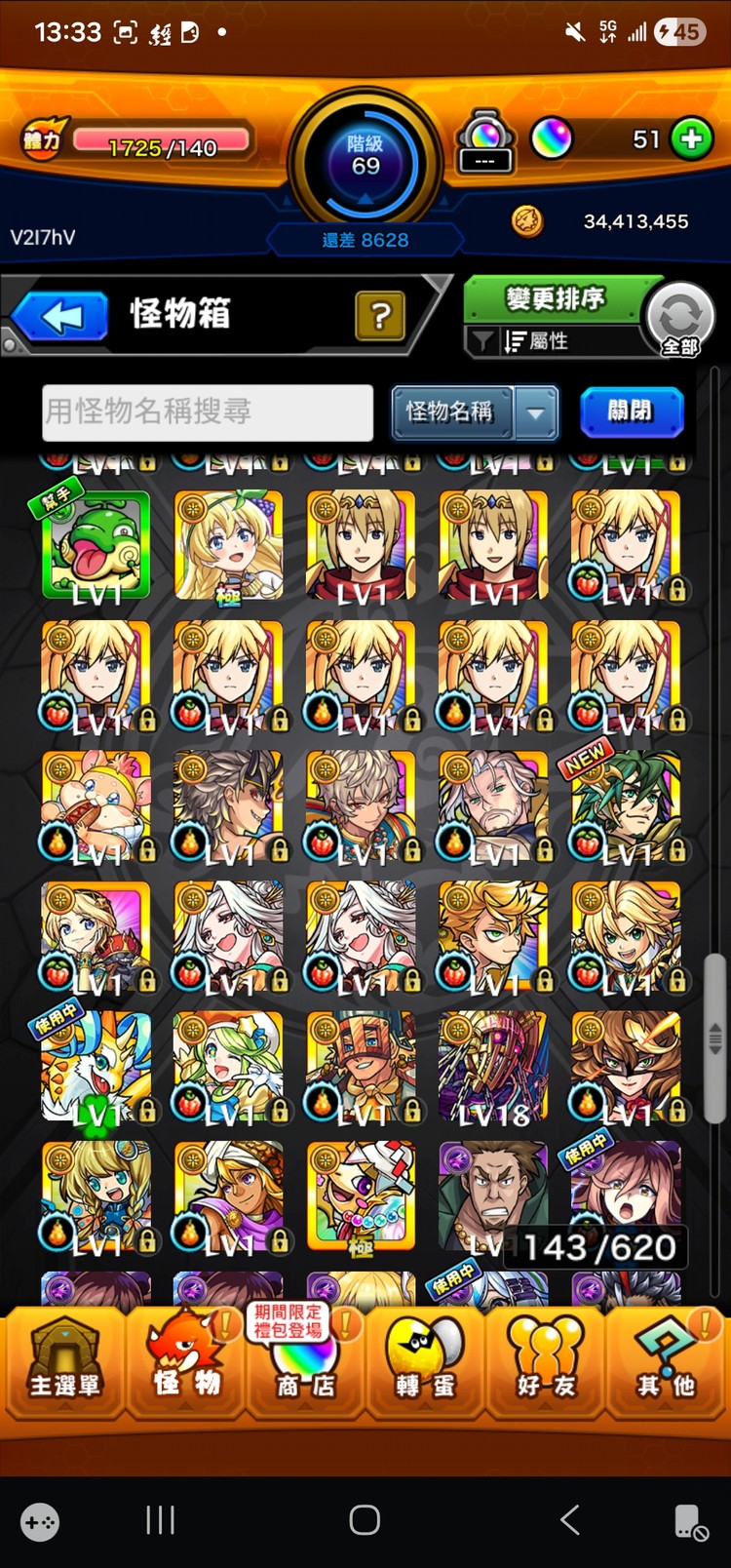Go back with the blue arrow
Screen dimensions: 731x1568
[62, 316]
